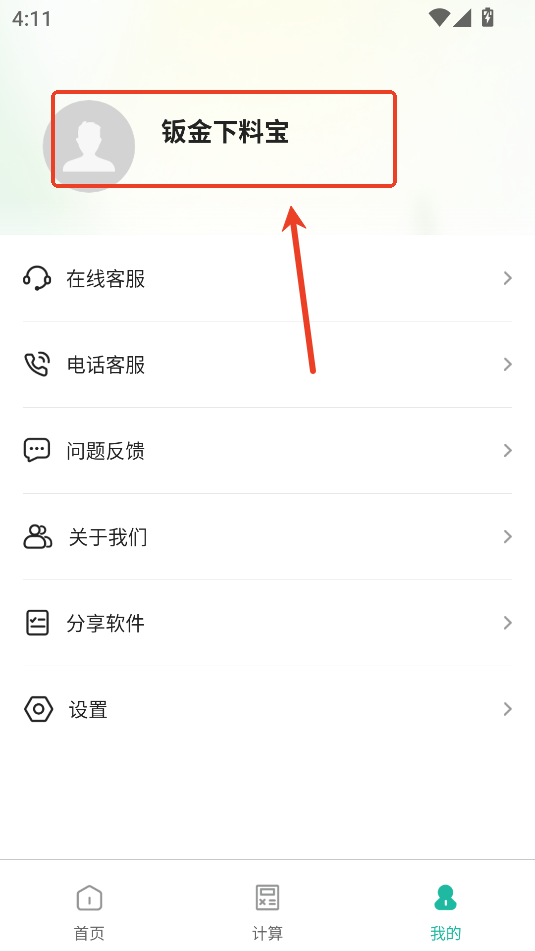
Task: Switch to the 计算 calculate tab
Action: coord(268,912)
